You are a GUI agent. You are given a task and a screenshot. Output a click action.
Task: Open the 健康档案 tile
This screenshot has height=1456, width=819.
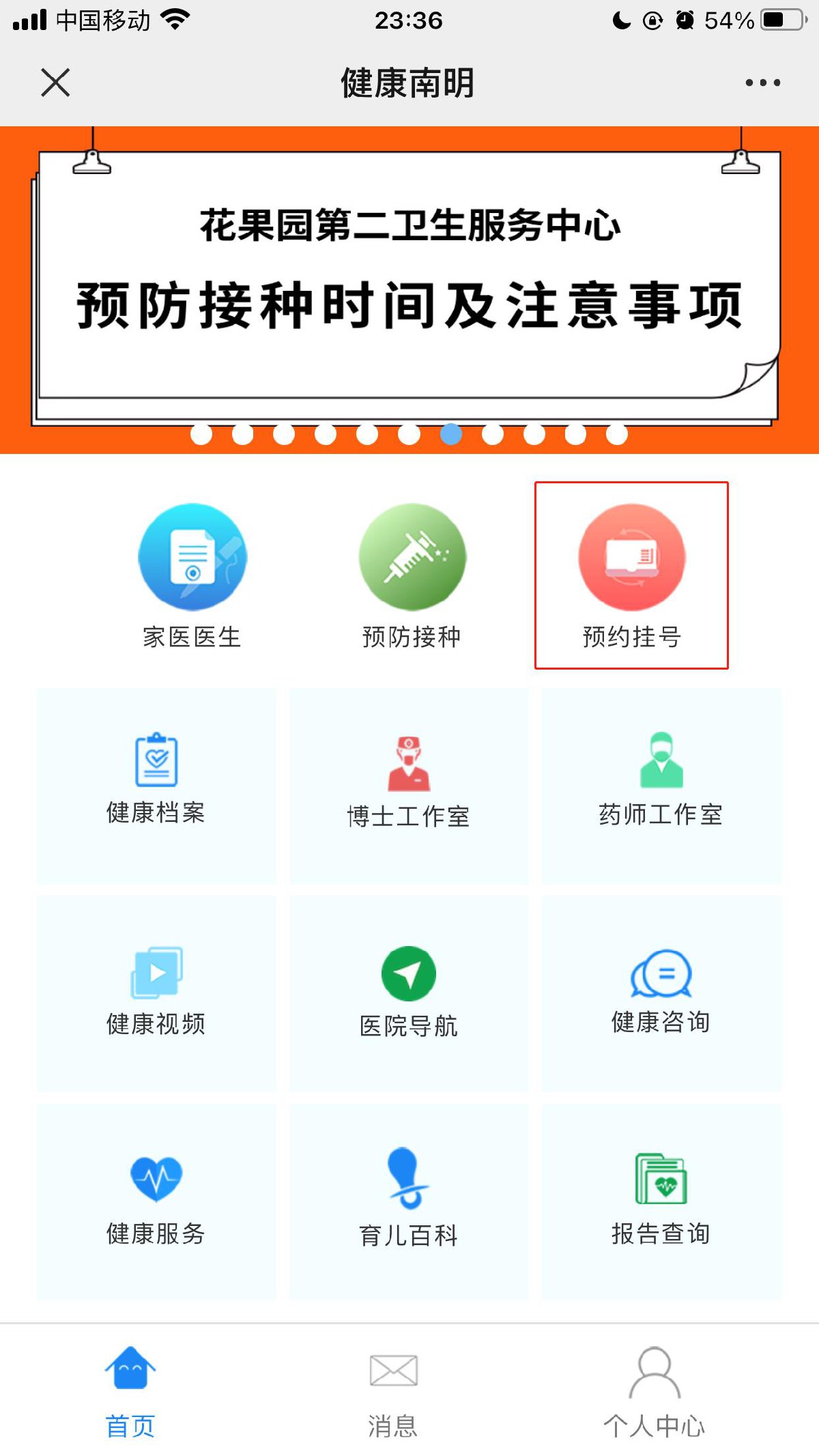coord(156,784)
